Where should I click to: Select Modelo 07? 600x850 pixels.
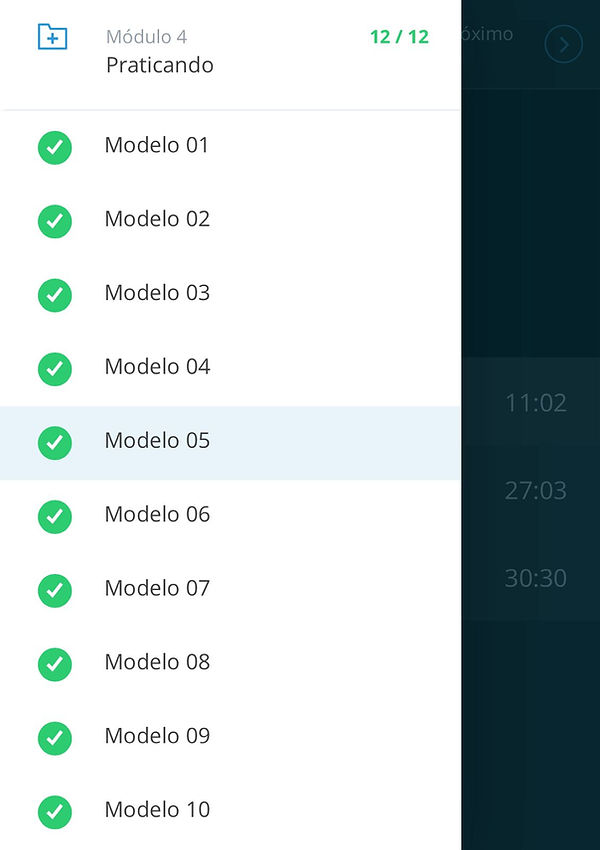(x=157, y=589)
